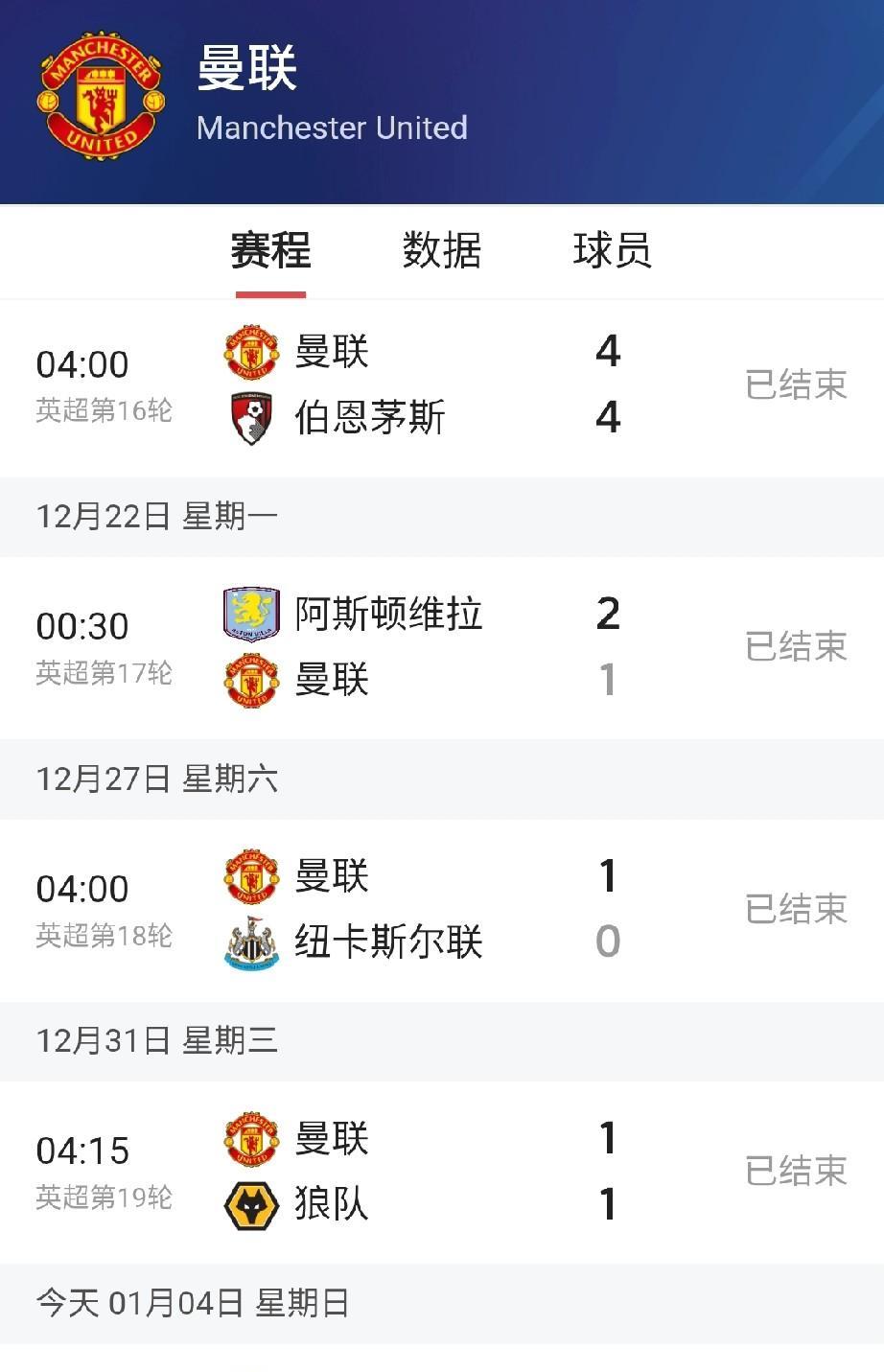Open the 阿斯顿维拉 vs 曼联 match
This screenshot has width=884, height=1372.
pos(441,647)
